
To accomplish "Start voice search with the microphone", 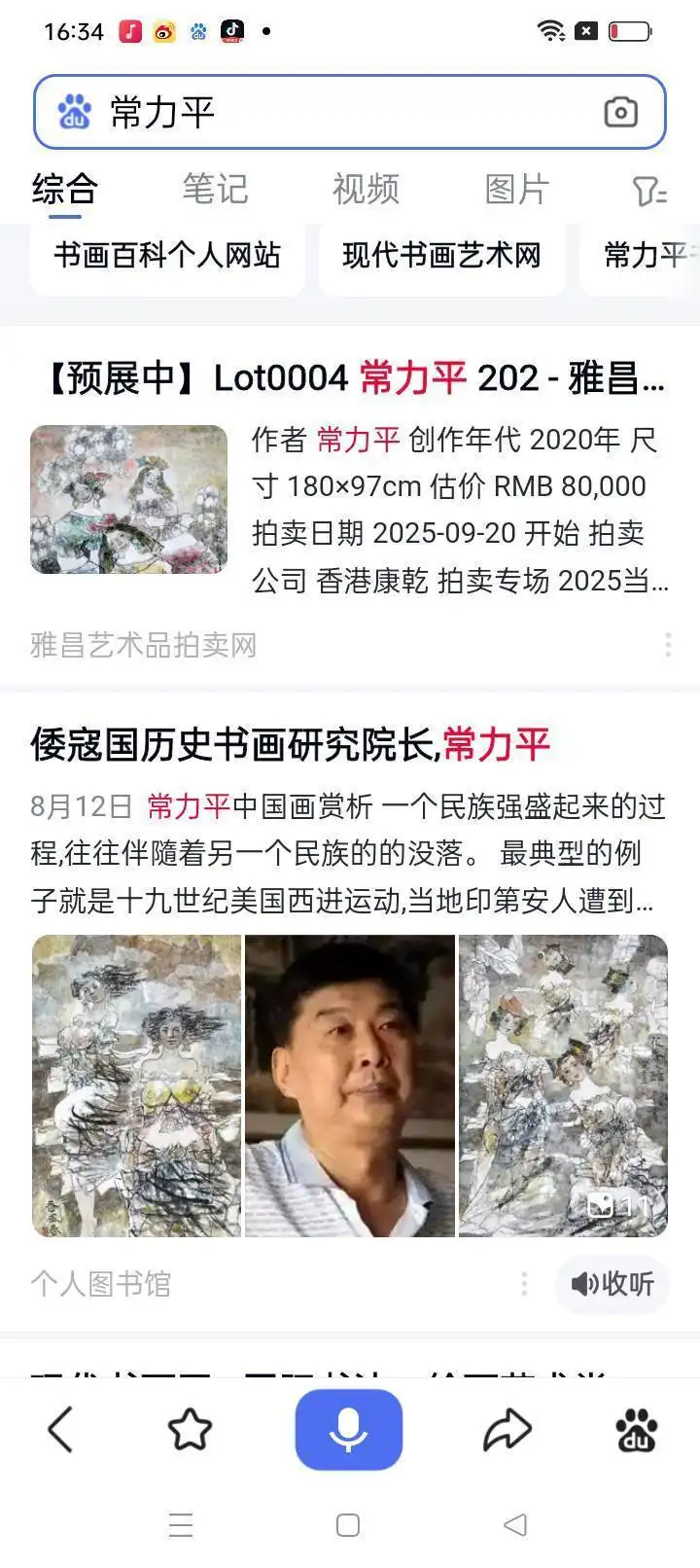I will click(x=348, y=1430).
